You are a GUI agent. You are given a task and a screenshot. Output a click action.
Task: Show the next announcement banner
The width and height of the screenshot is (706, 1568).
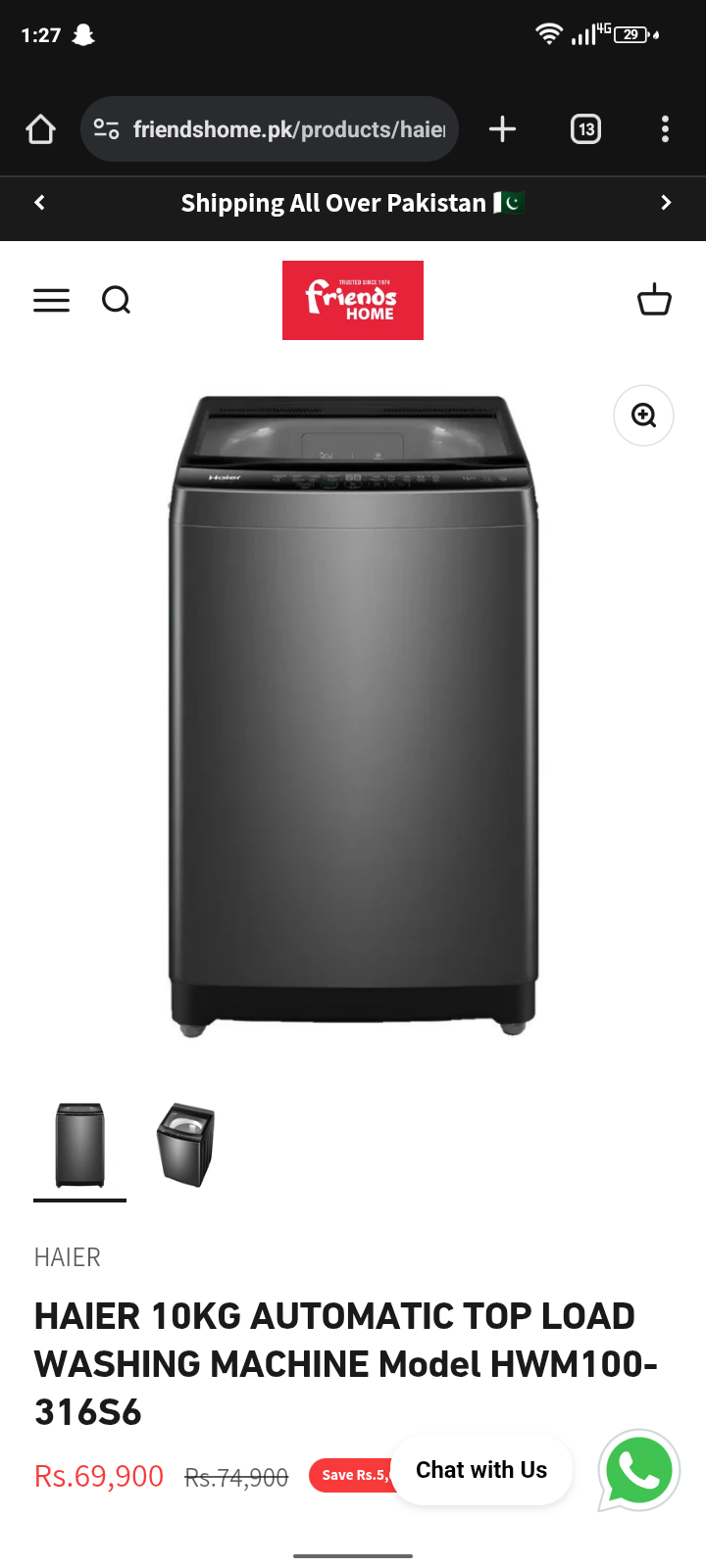point(666,203)
